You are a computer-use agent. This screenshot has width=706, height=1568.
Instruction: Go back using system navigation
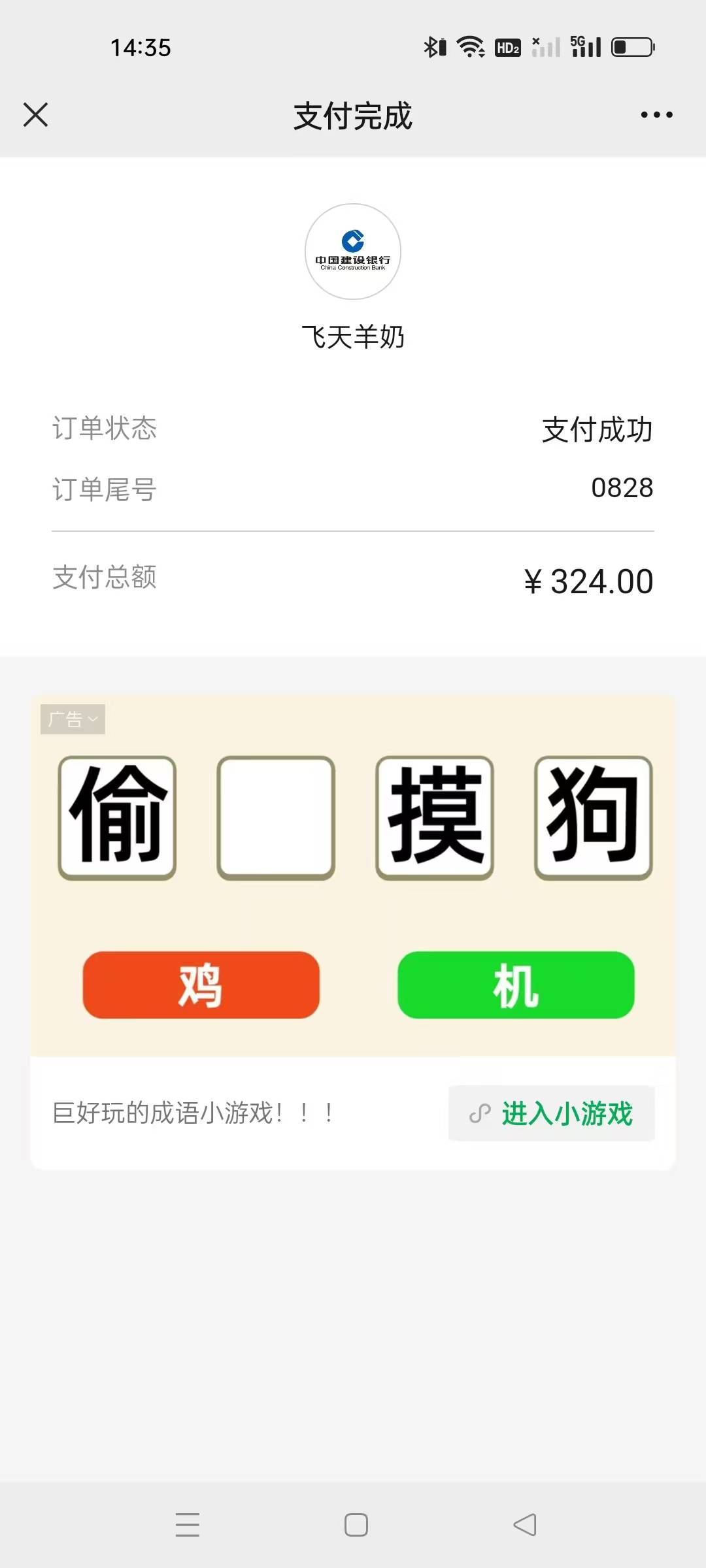point(524,1525)
